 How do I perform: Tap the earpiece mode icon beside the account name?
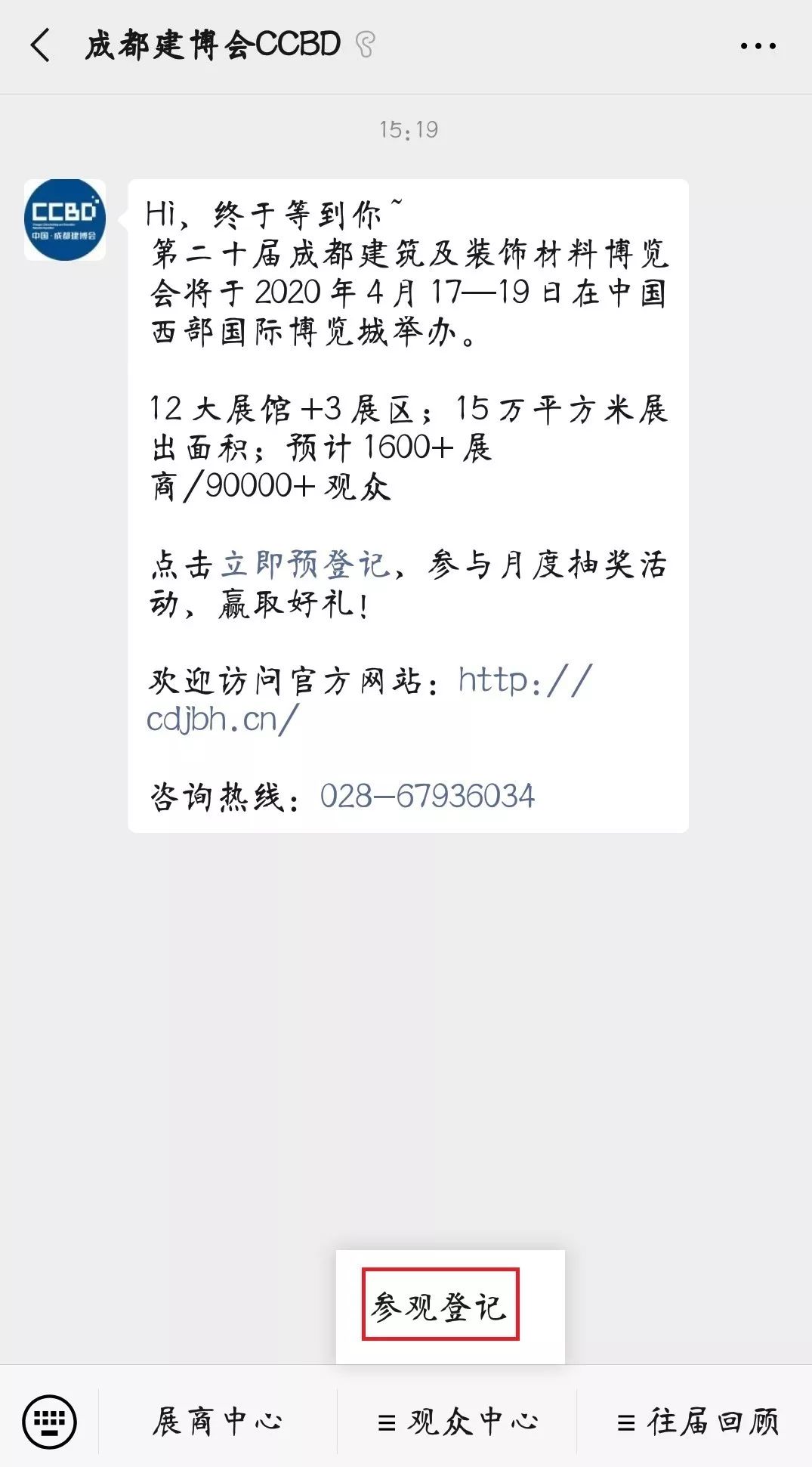pos(364,44)
